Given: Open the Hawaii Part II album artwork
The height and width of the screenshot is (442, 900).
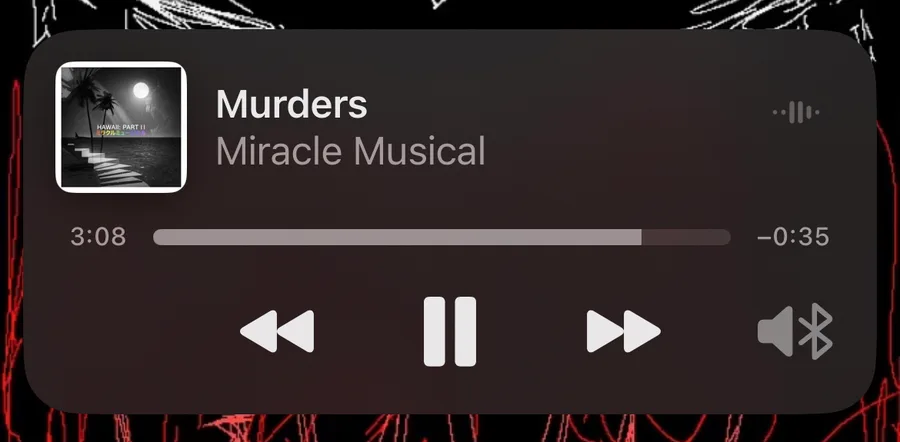Looking at the screenshot, I should [121, 127].
